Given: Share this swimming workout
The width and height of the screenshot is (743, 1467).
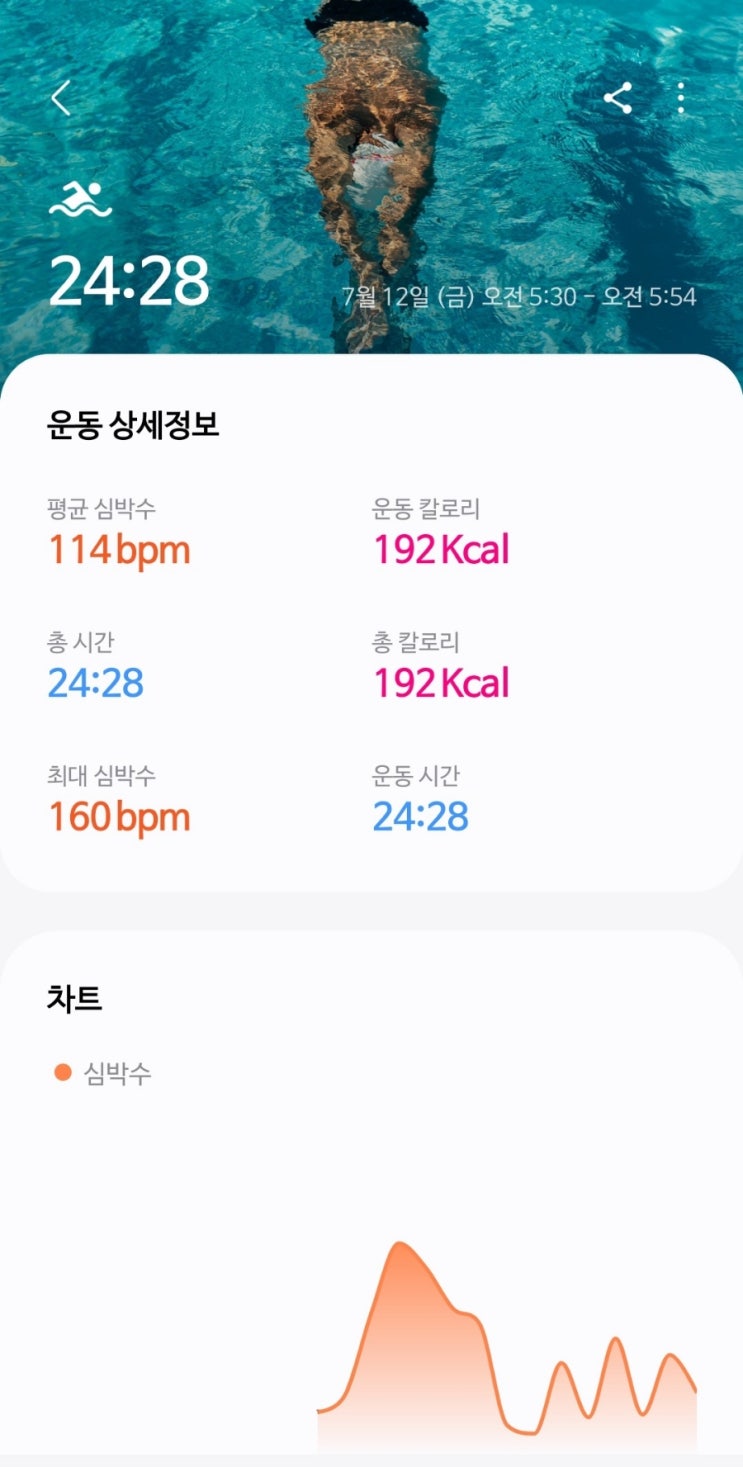Looking at the screenshot, I should [618, 98].
